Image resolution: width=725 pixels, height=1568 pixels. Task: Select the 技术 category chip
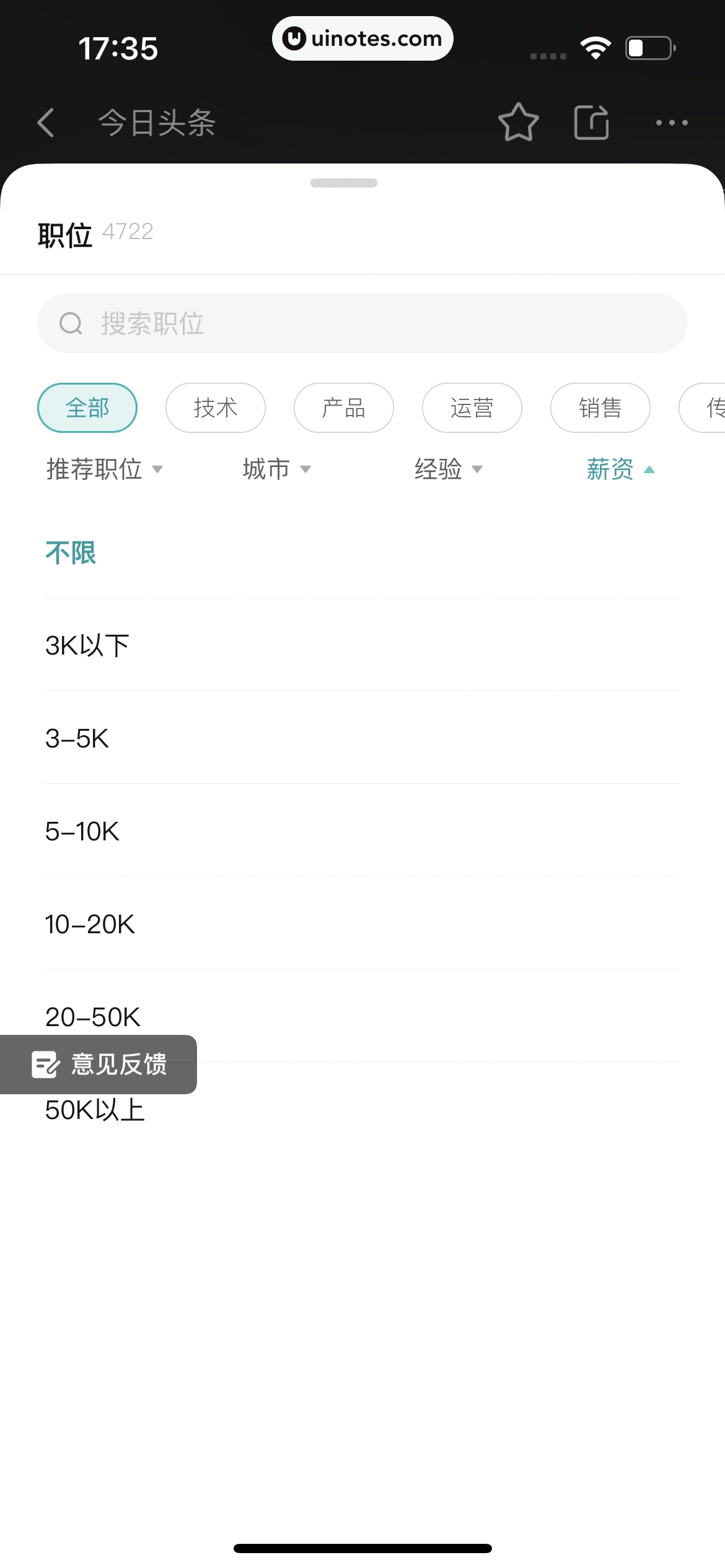click(x=215, y=407)
